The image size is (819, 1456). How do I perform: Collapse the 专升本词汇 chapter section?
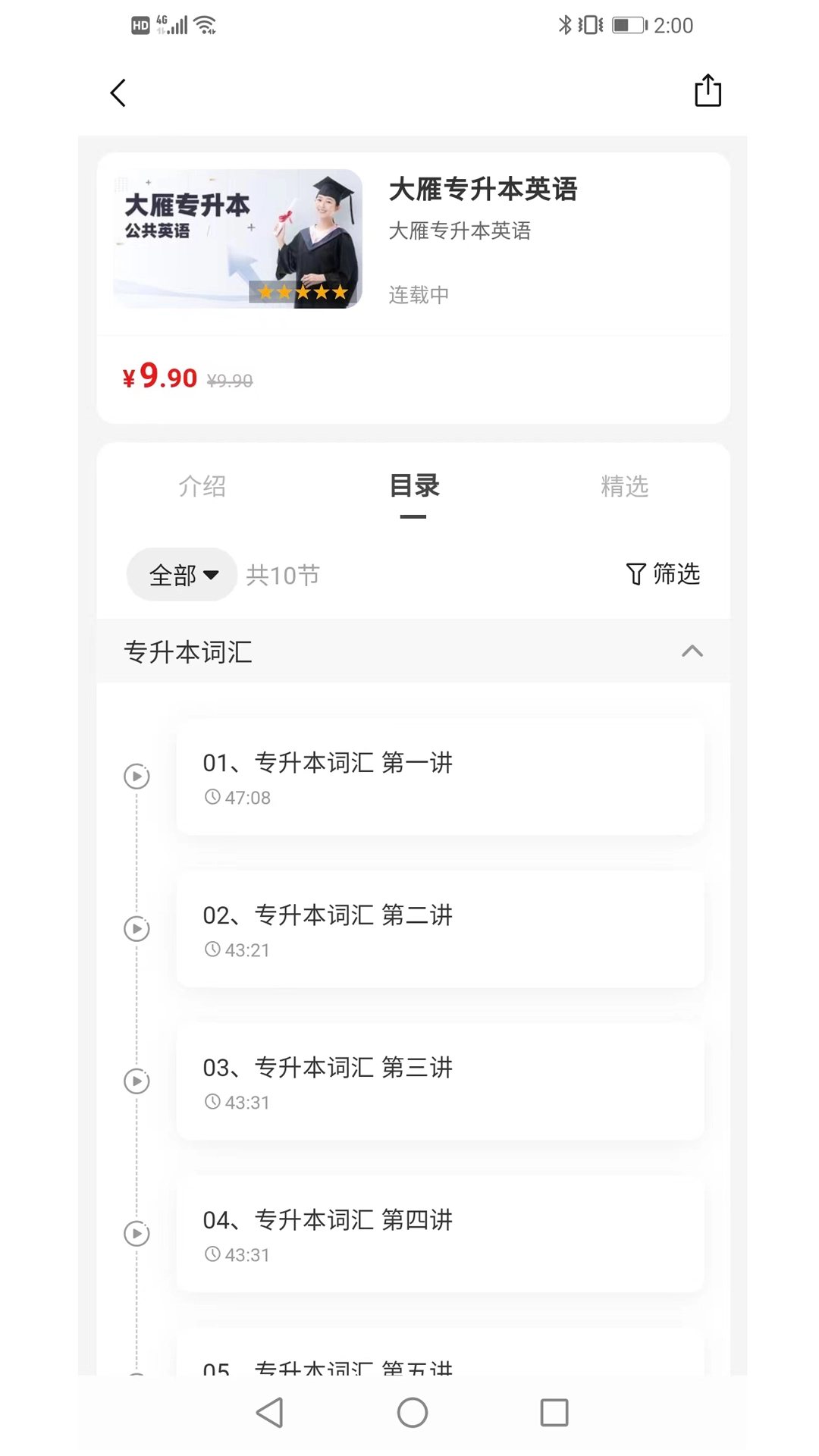click(x=692, y=651)
